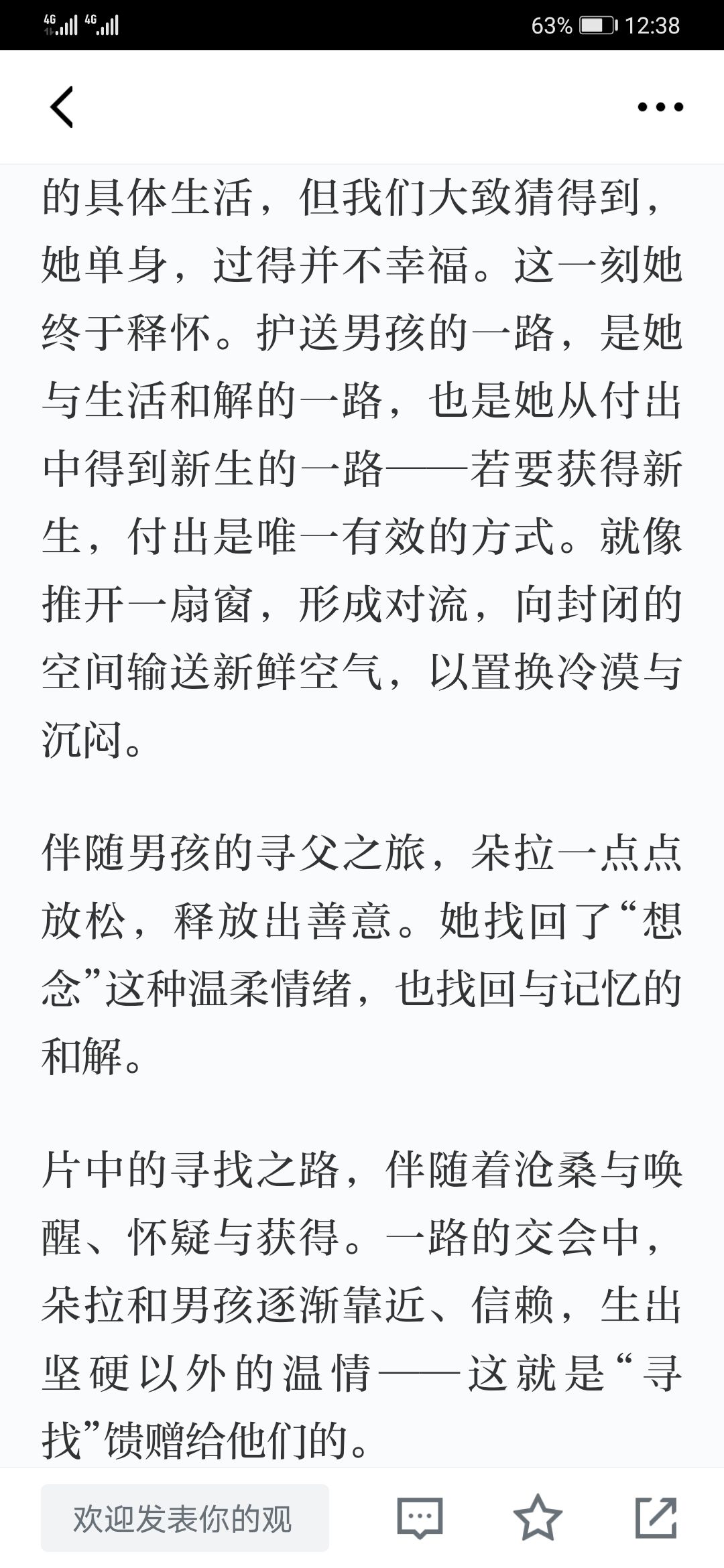
Task: Go back using the top-left arrow
Action: pyautogui.click(x=62, y=107)
